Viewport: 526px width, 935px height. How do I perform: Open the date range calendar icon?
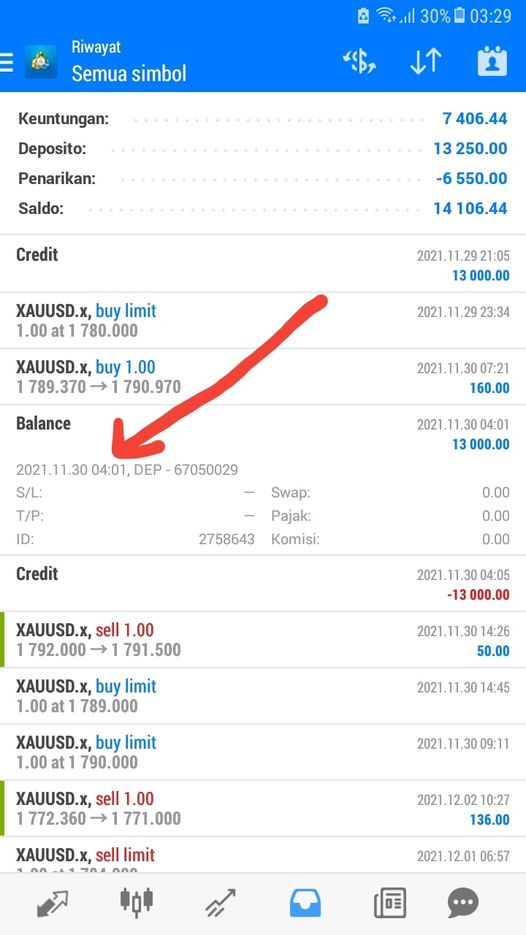coord(492,61)
